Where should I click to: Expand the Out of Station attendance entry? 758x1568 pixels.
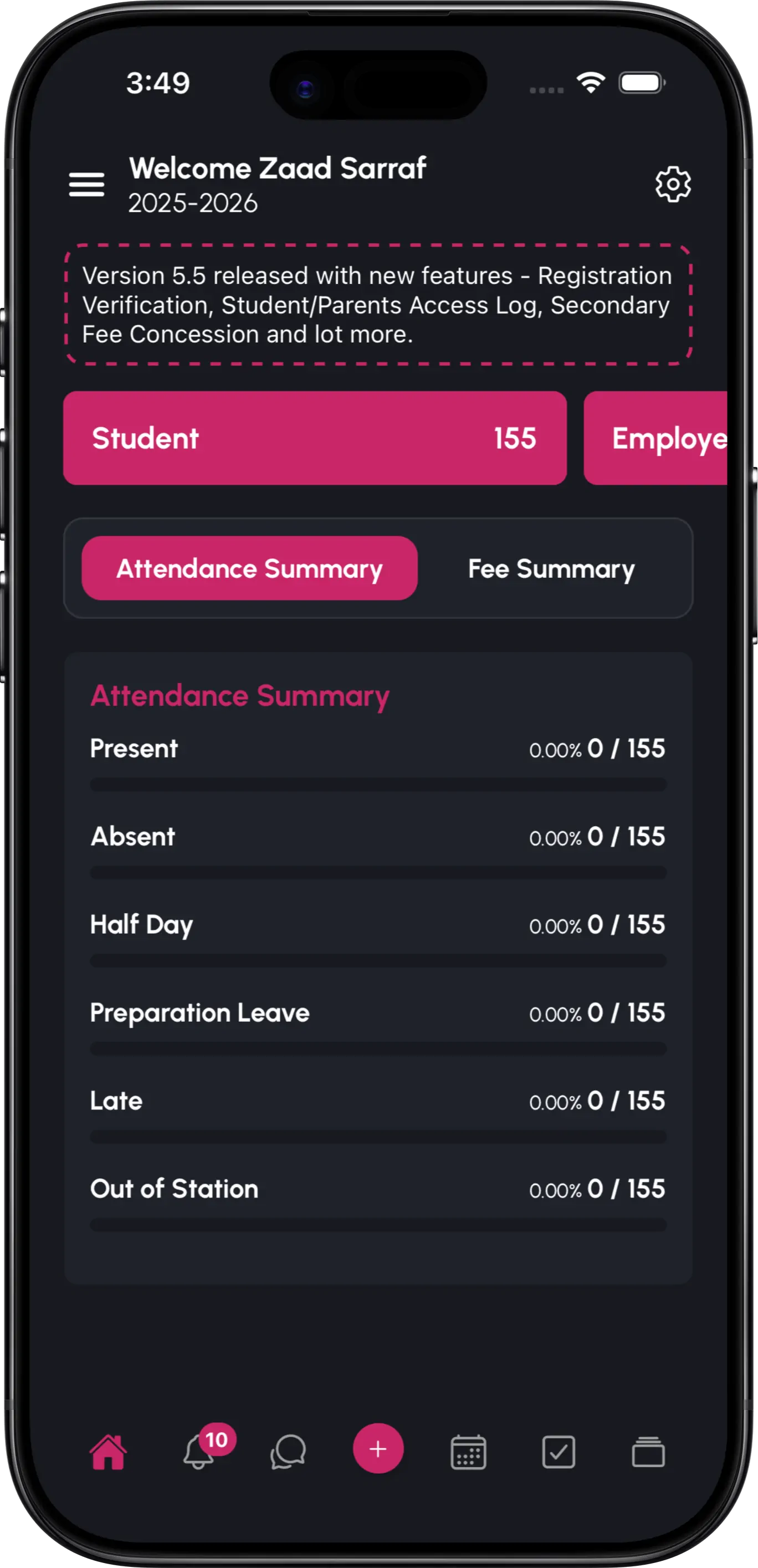pos(378,1188)
